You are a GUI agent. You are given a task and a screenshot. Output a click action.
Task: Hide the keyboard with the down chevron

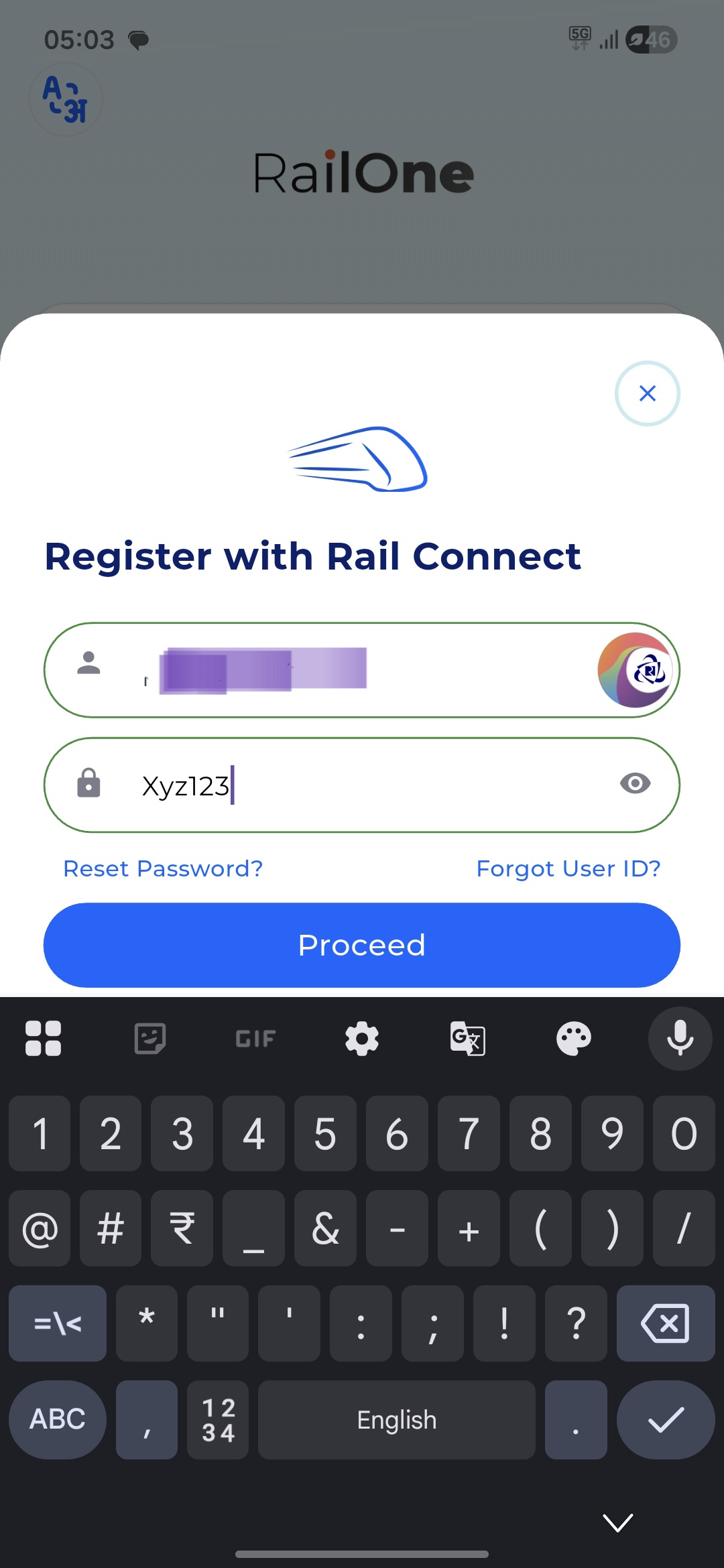click(617, 1522)
